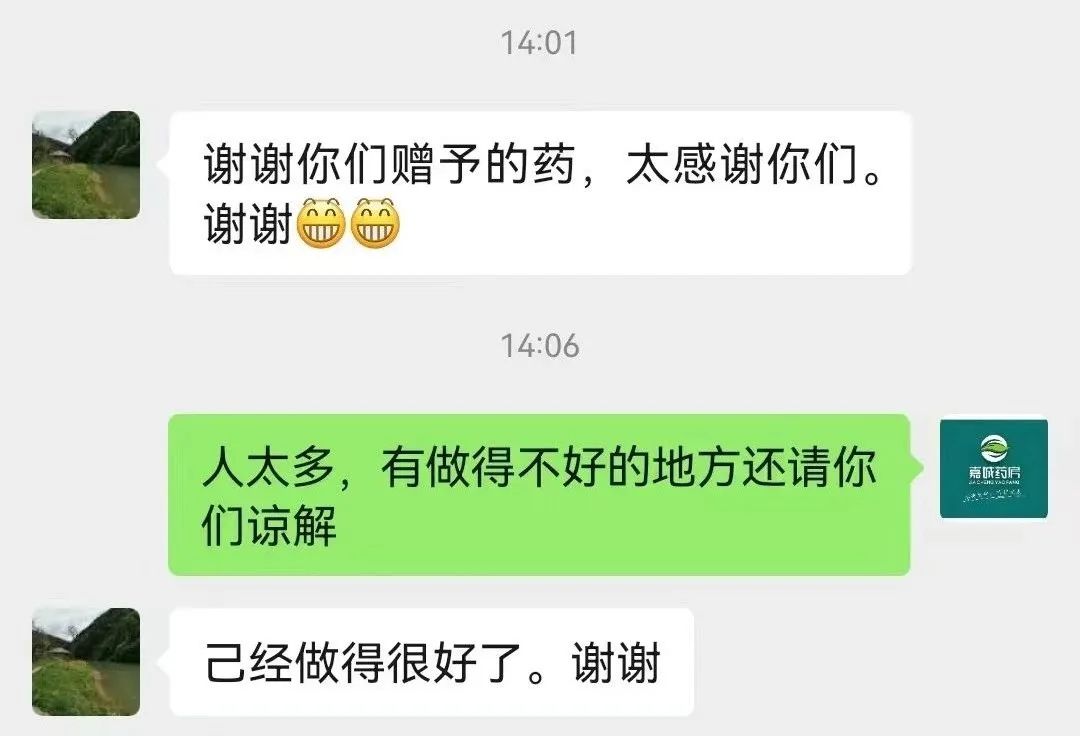Open sender's avatar beside the 谢谢你们赠予的药 message
Image resolution: width=1080 pixels, height=736 pixels.
86,165
